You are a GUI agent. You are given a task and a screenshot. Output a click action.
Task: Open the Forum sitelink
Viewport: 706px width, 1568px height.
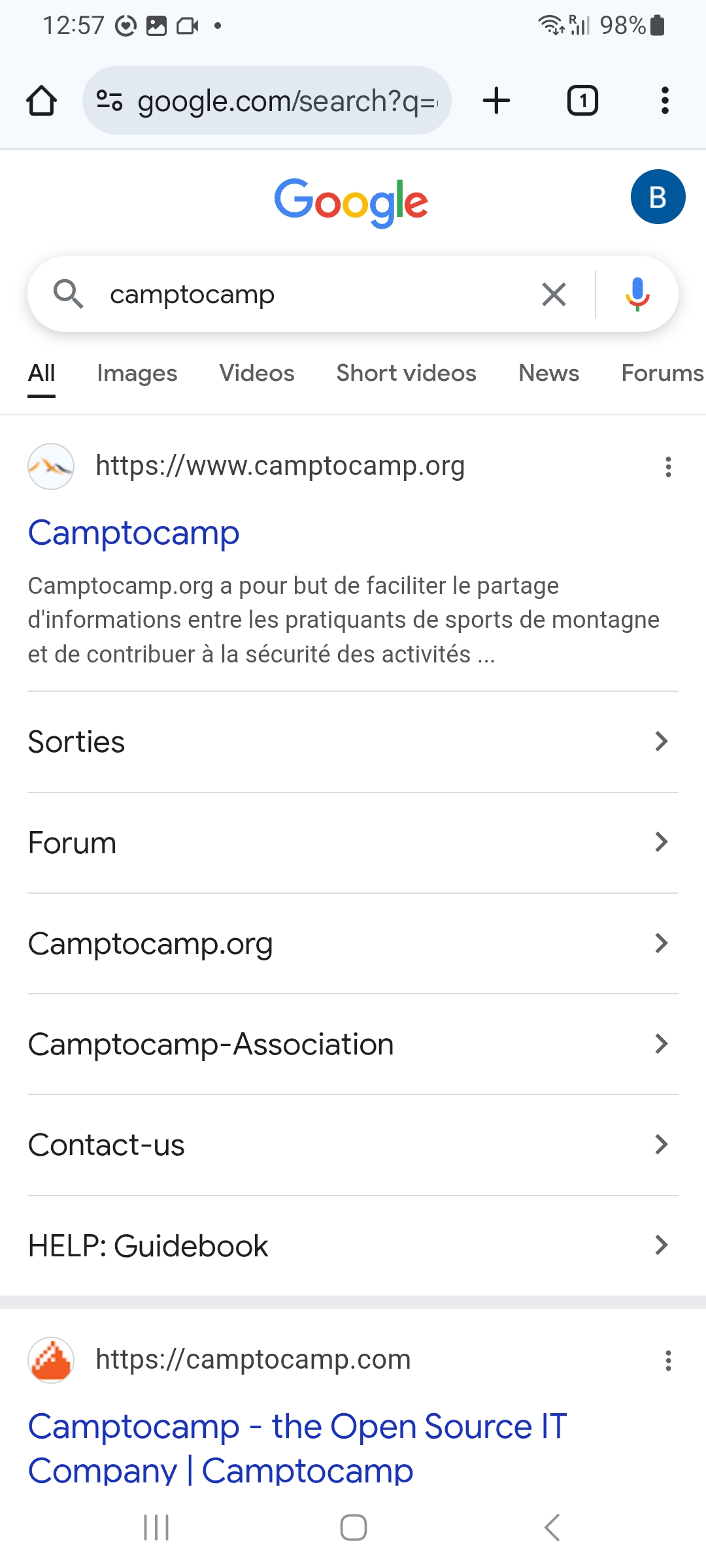(x=353, y=843)
